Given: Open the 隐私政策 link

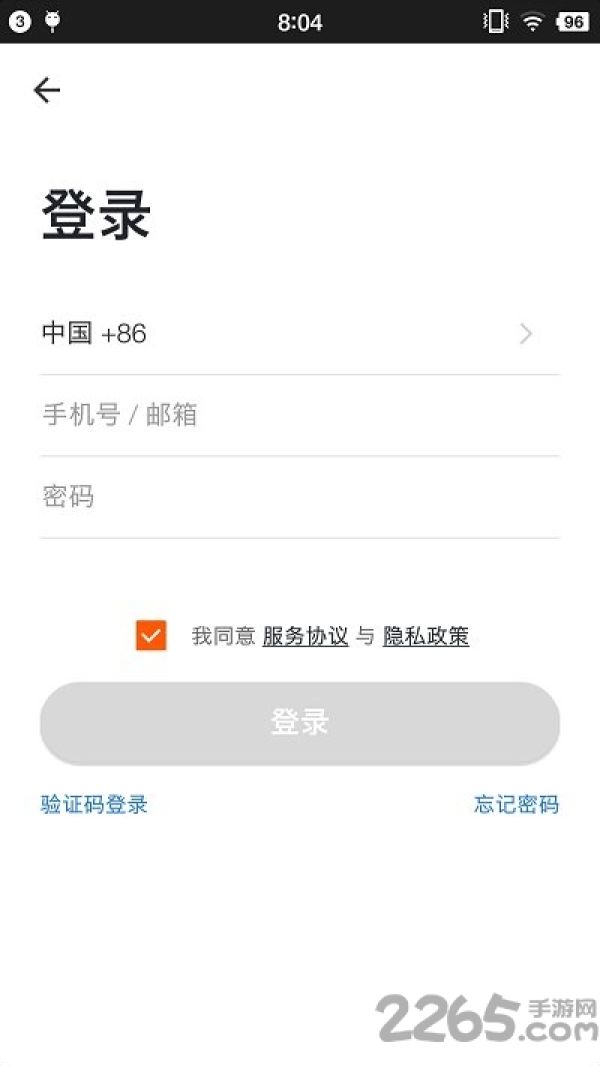Looking at the screenshot, I should (x=426, y=636).
